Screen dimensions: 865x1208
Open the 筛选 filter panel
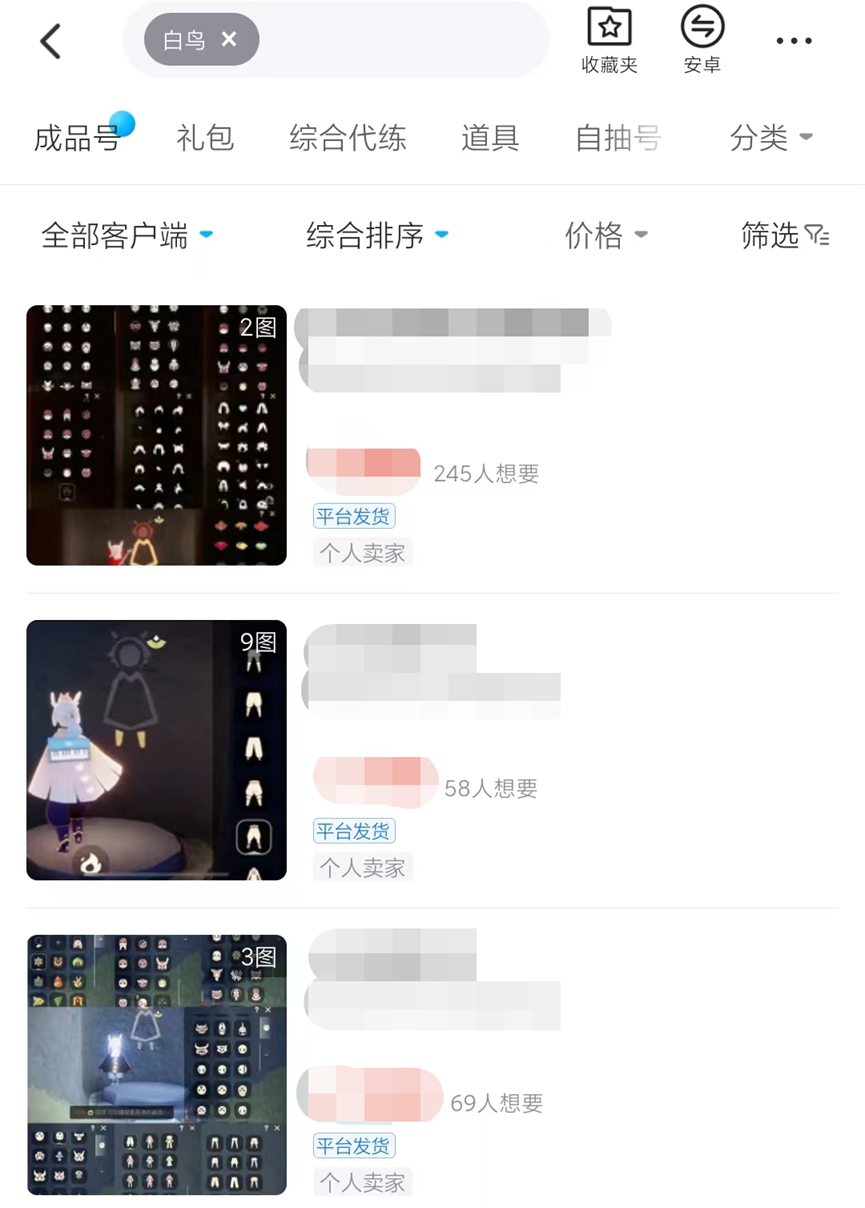(x=785, y=236)
